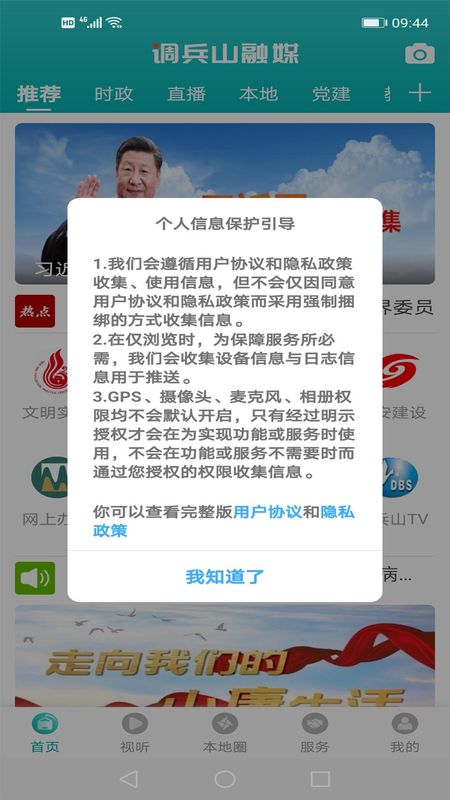Select the 首页 bottom tab

[x=45, y=733]
